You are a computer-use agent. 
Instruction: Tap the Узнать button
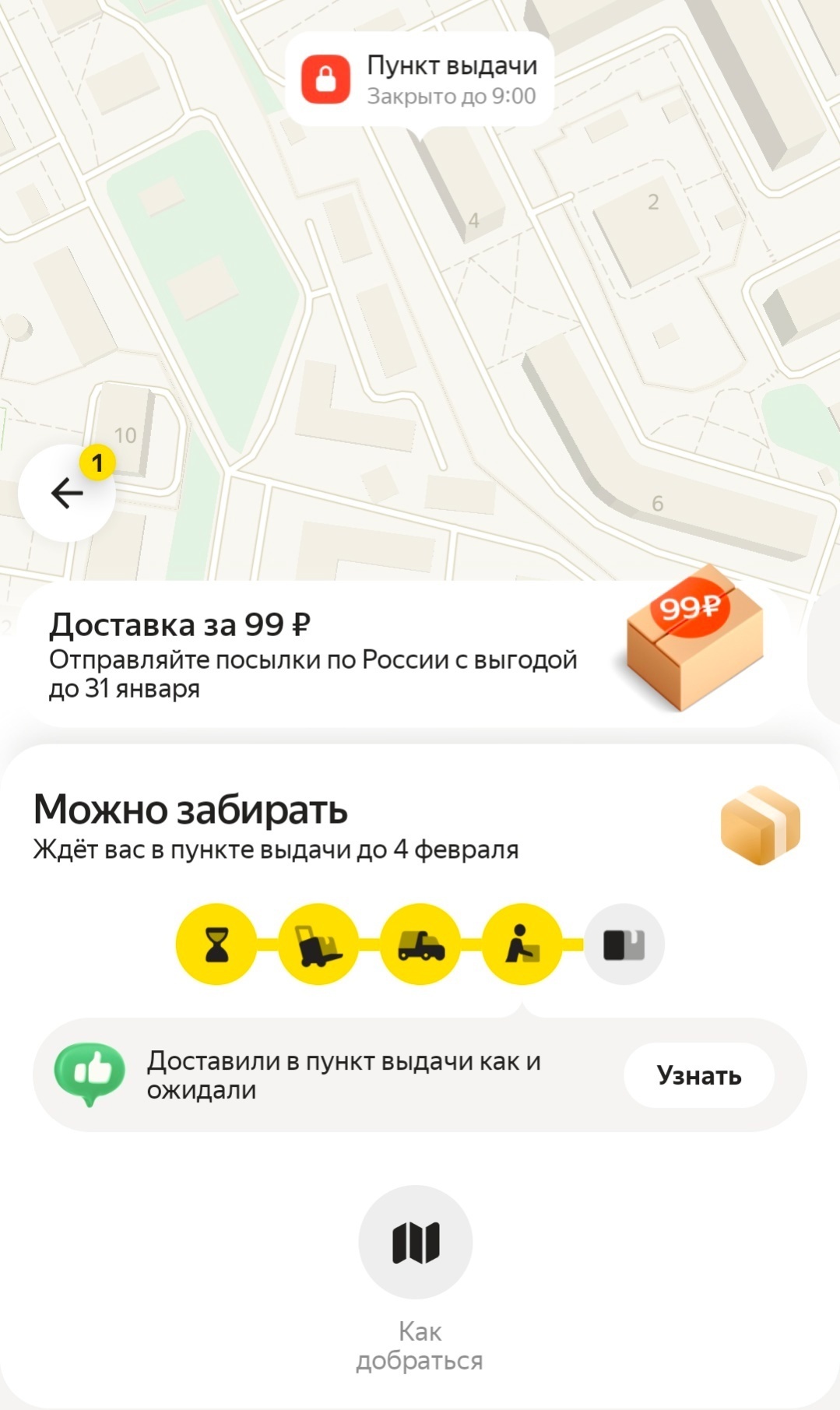pos(698,1075)
